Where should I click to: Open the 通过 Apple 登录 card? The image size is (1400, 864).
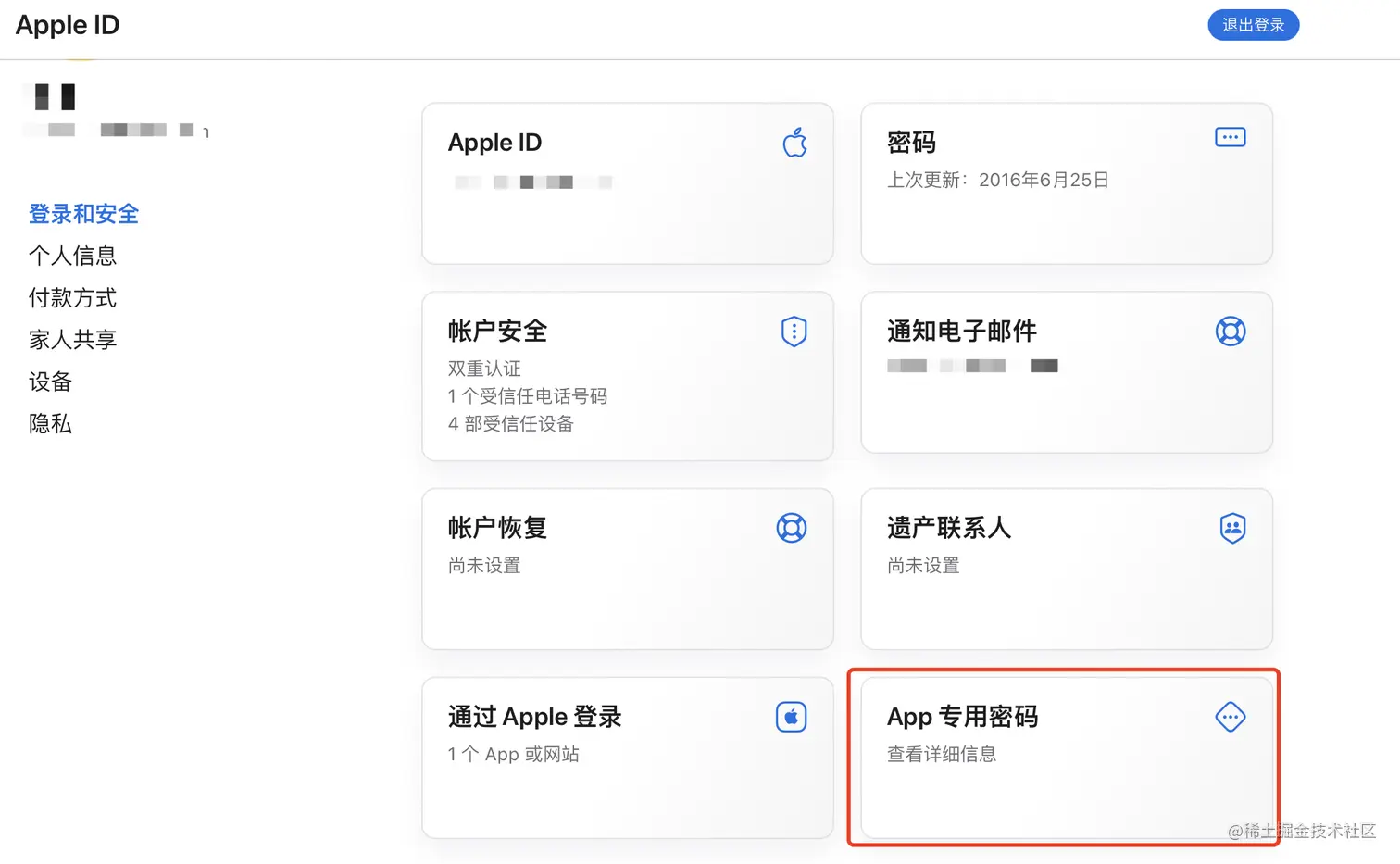627,758
